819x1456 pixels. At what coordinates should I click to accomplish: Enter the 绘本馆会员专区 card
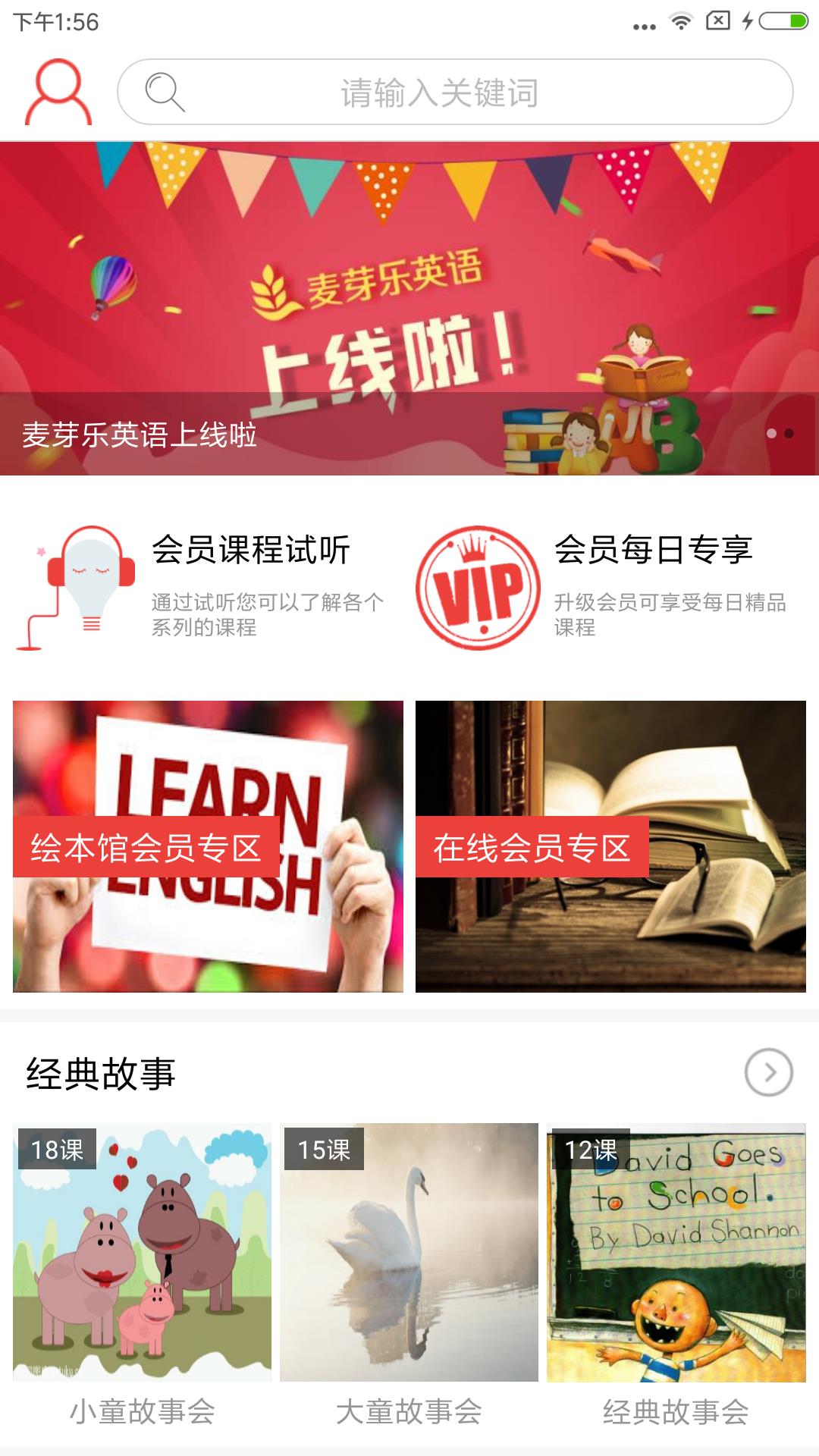click(x=207, y=846)
